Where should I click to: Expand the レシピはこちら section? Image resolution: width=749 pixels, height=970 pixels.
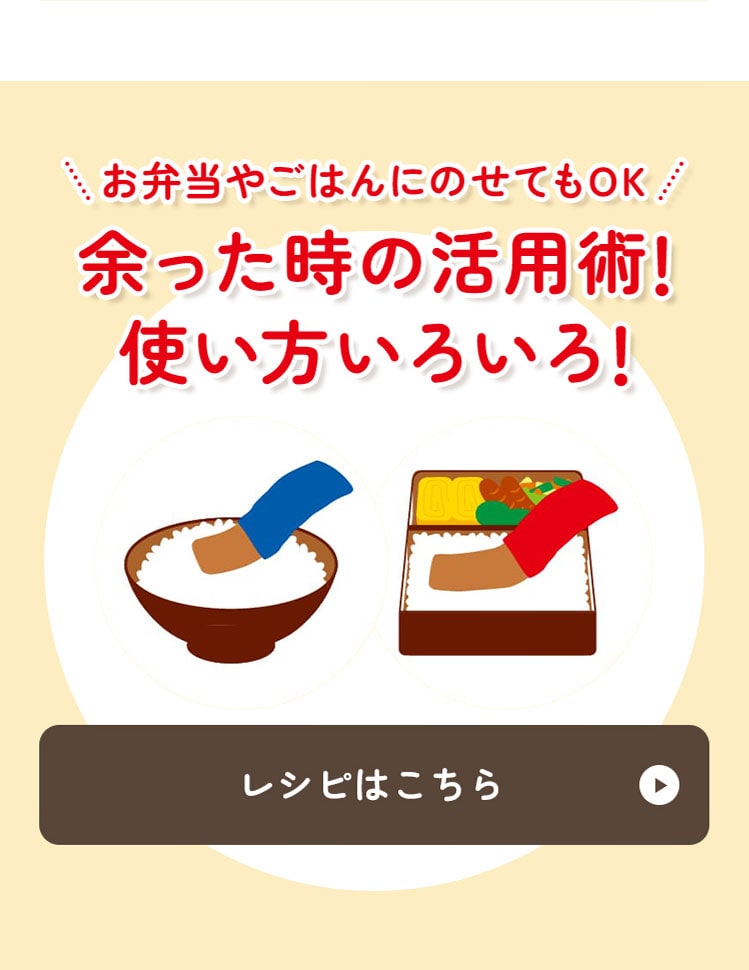point(374,784)
